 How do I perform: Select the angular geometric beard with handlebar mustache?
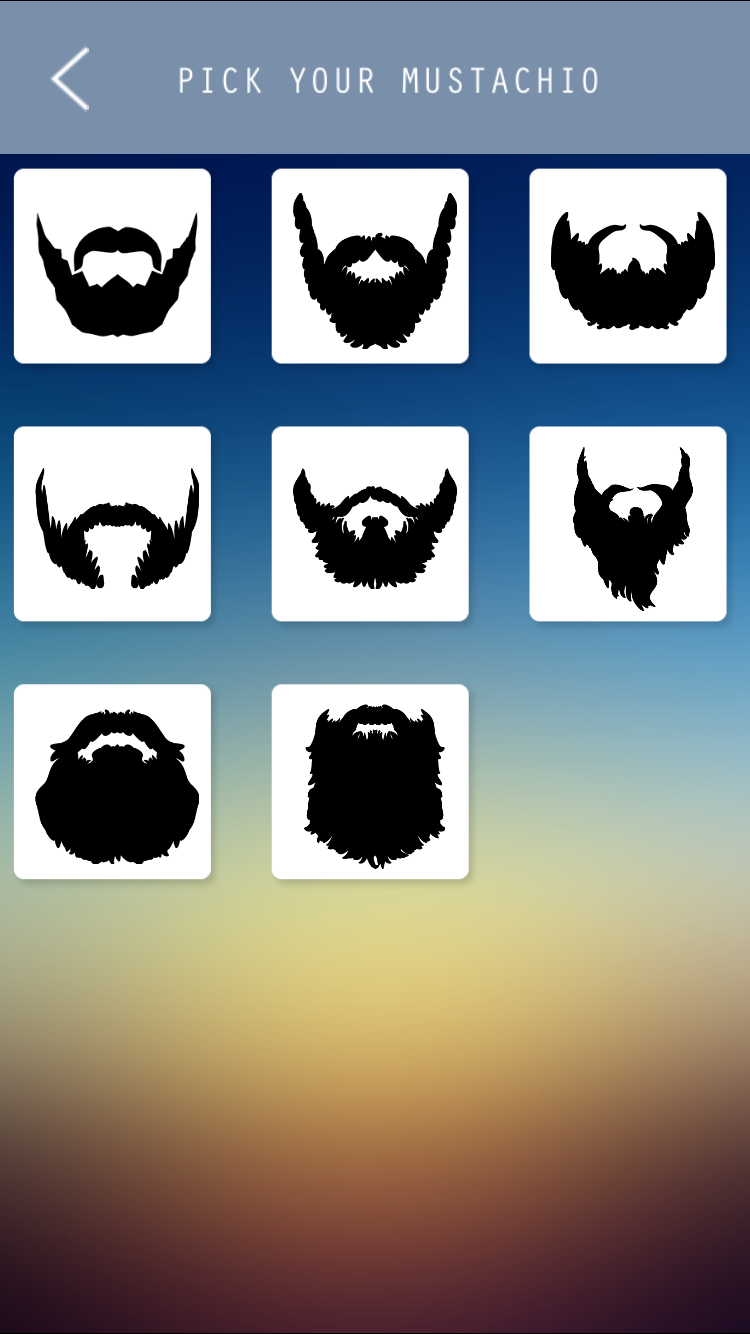point(112,266)
